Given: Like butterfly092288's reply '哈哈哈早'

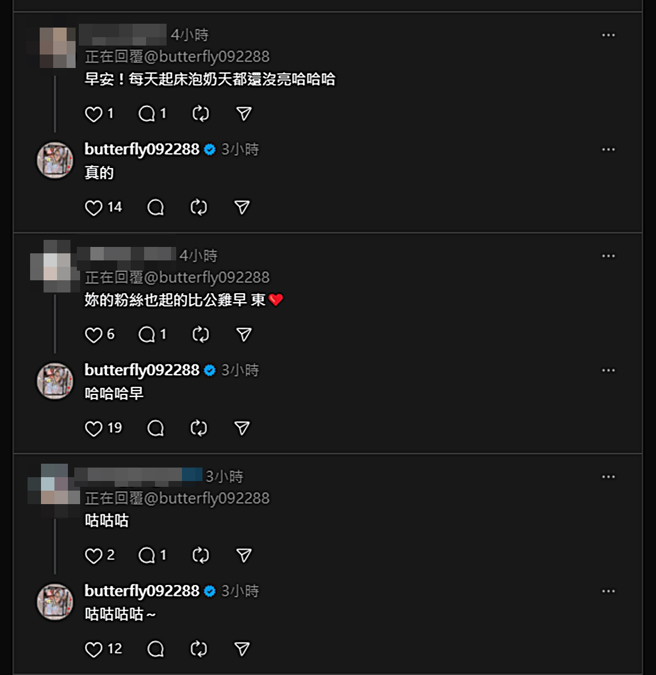Looking at the screenshot, I should (x=94, y=428).
